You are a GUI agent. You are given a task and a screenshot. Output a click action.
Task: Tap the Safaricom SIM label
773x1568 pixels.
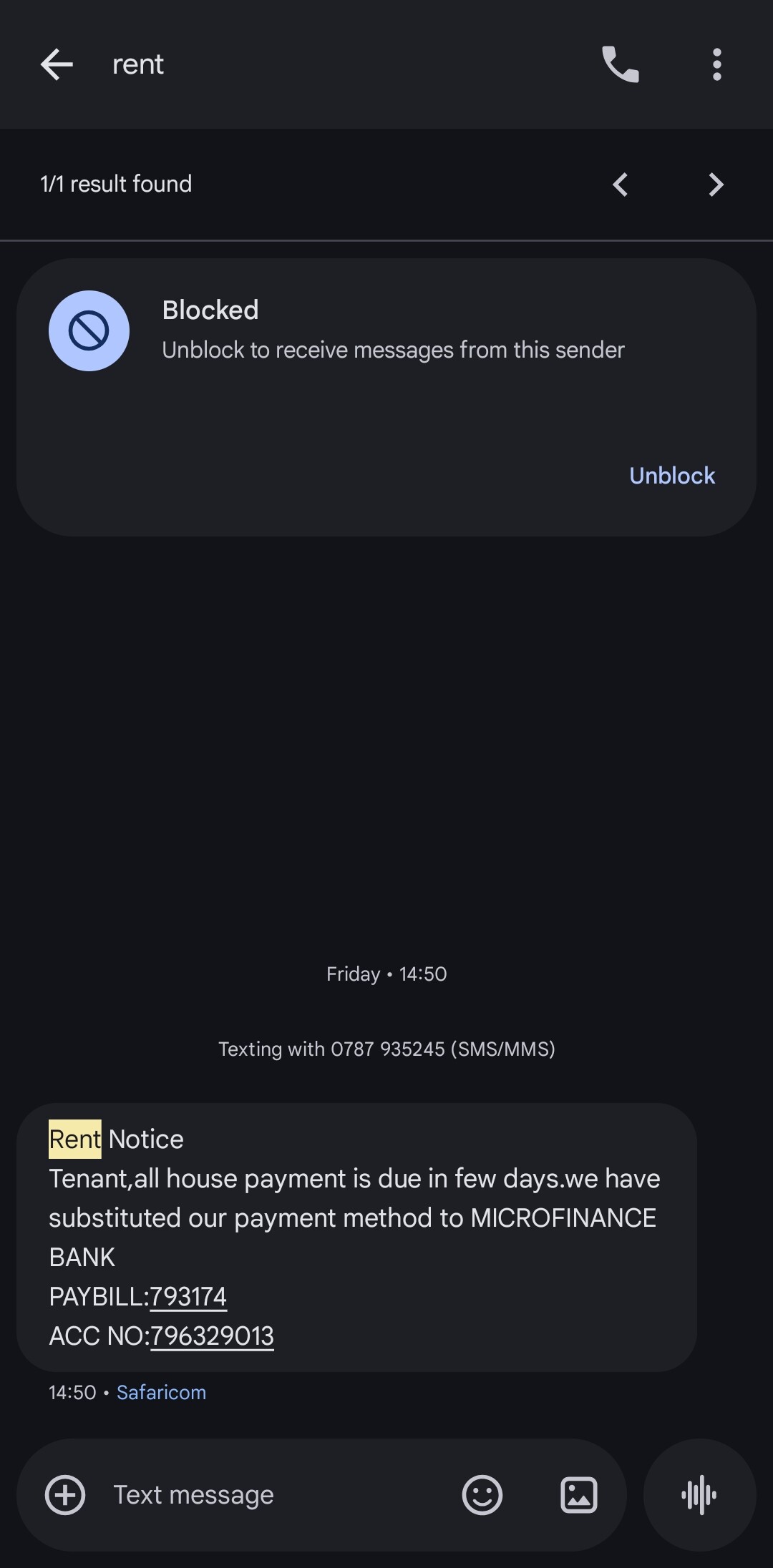pos(161,1392)
